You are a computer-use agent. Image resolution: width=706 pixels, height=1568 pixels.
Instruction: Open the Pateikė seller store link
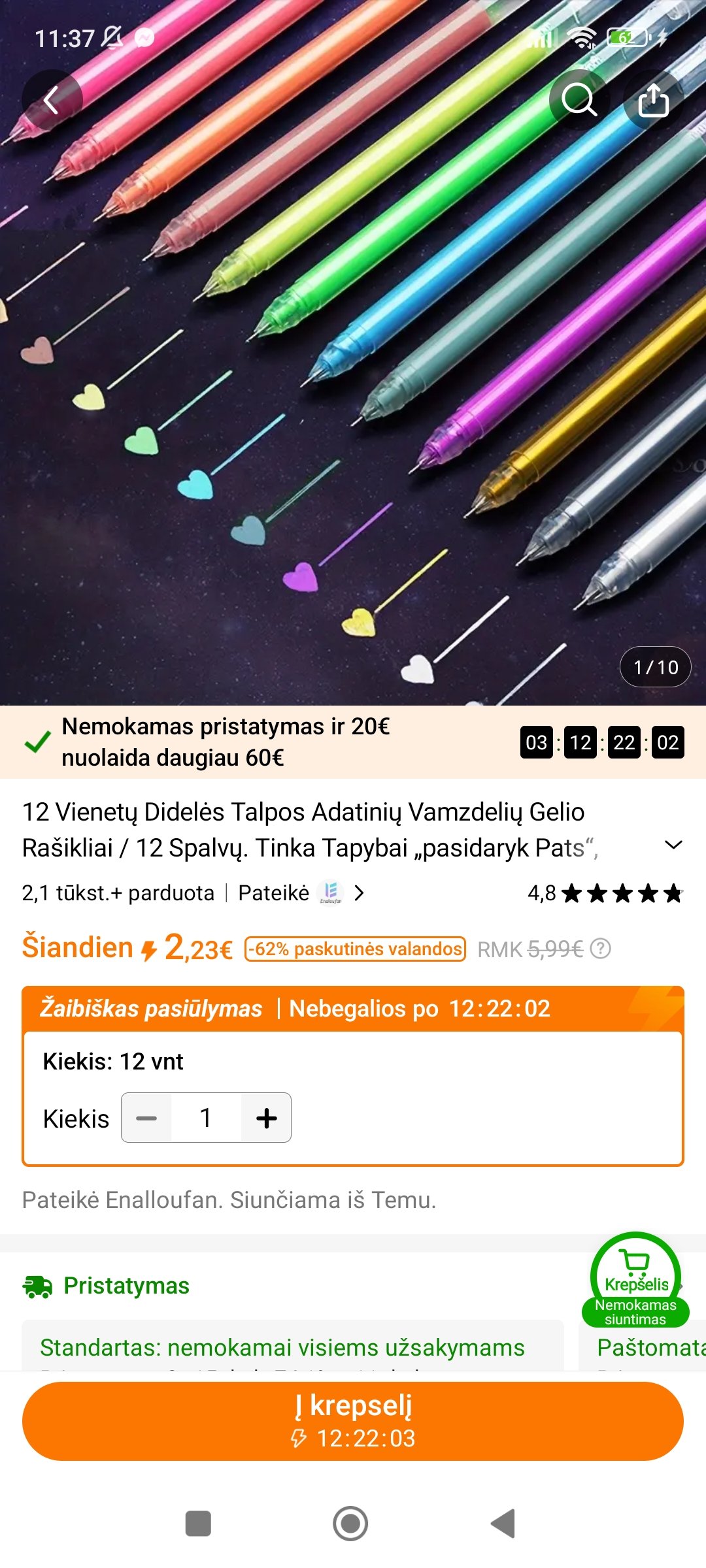(301, 892)
